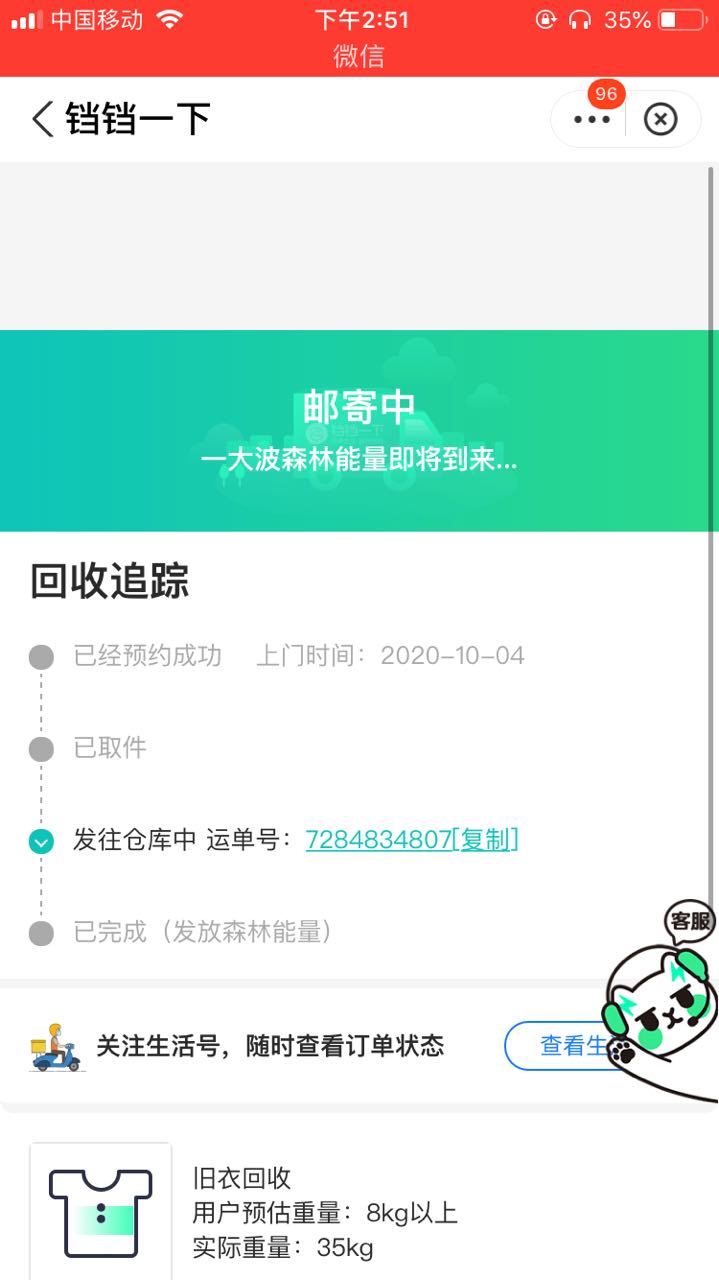Return to WeChat via red status bar
This screenshot has height=1280, width=719.
pos(359,57)
